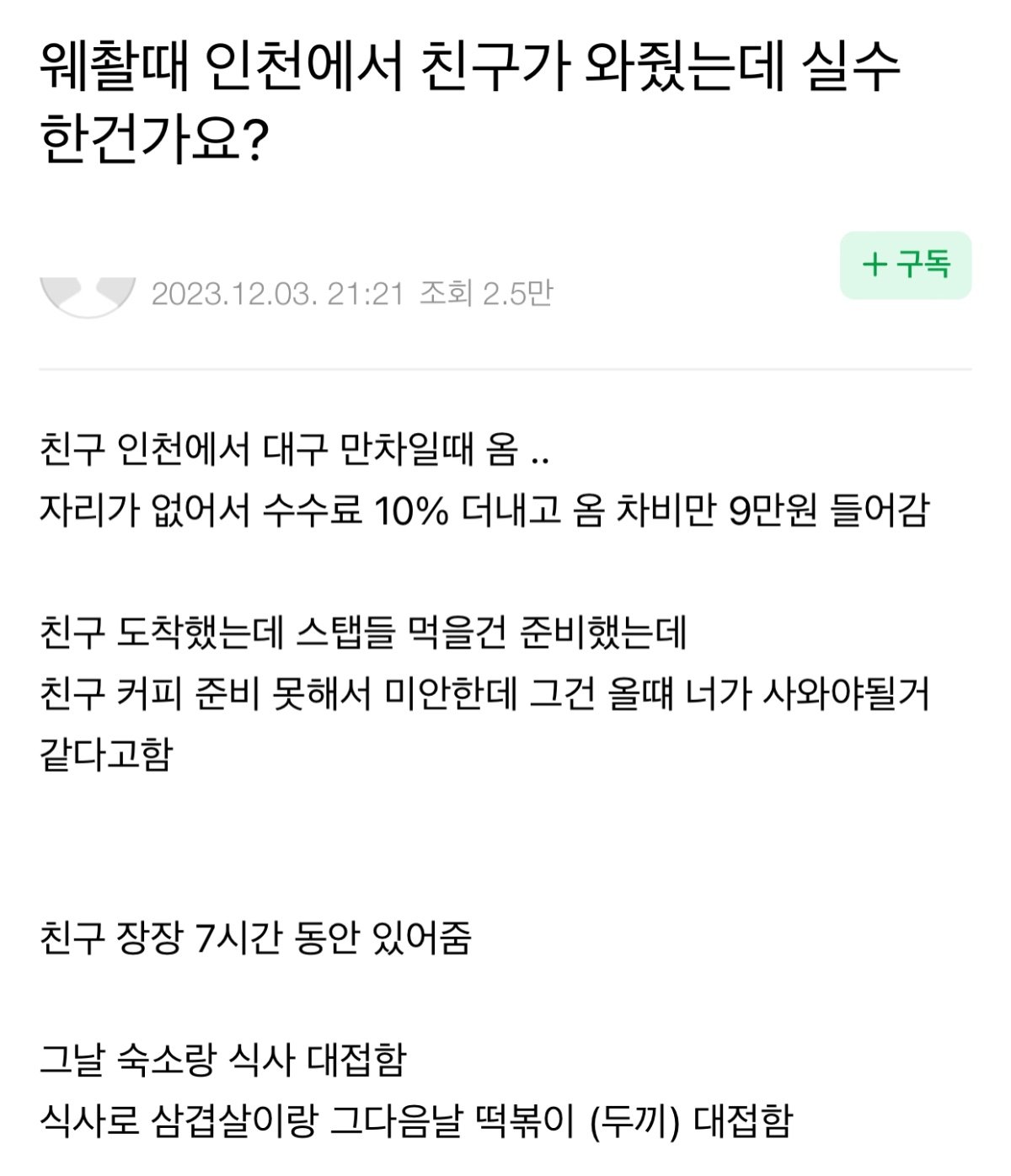Click the divider line below the post header
The height and width of the screenshot is (1176, 1011).
(505, 369)
